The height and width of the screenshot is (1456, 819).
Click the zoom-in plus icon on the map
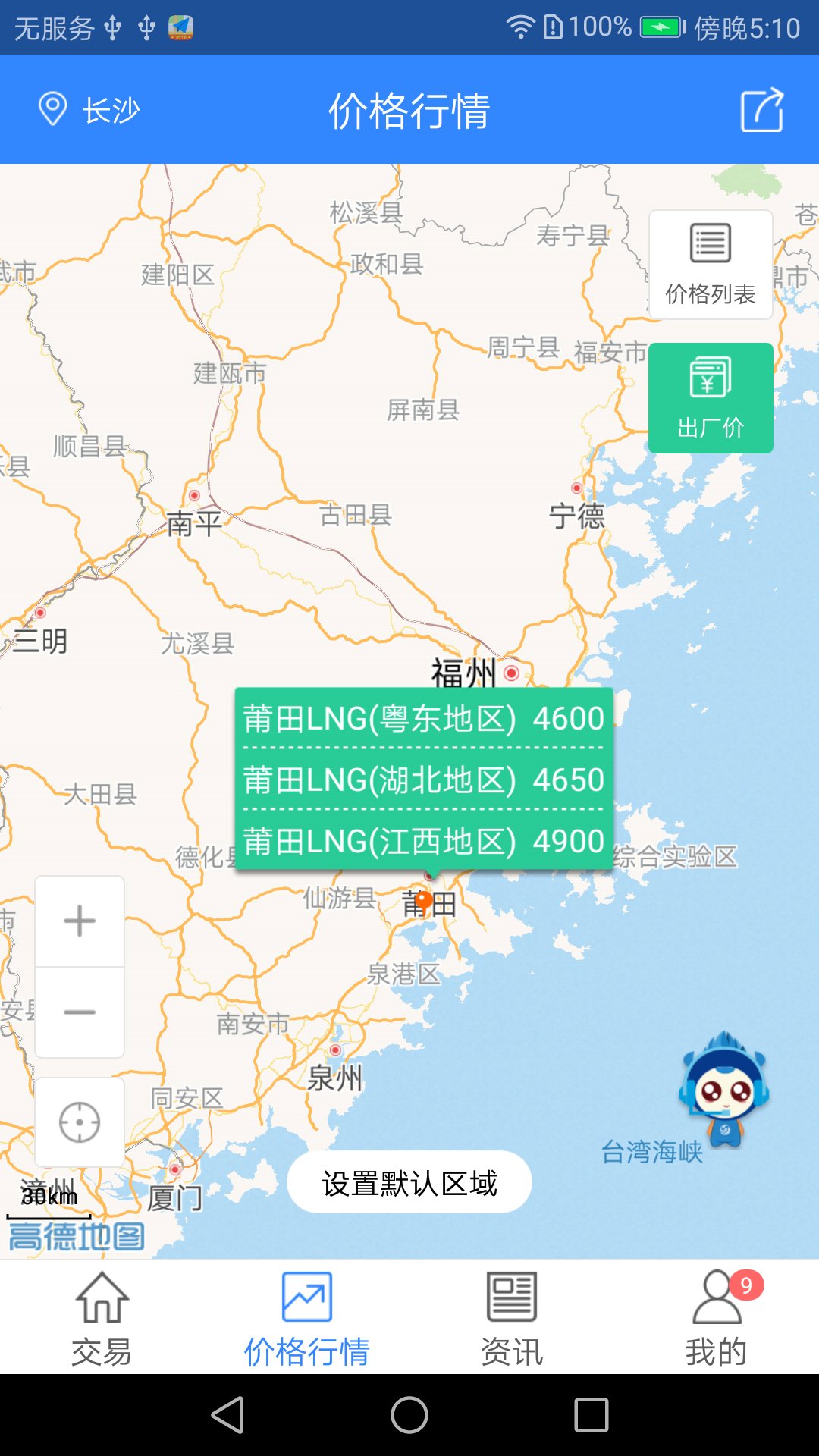coord(79,921)
